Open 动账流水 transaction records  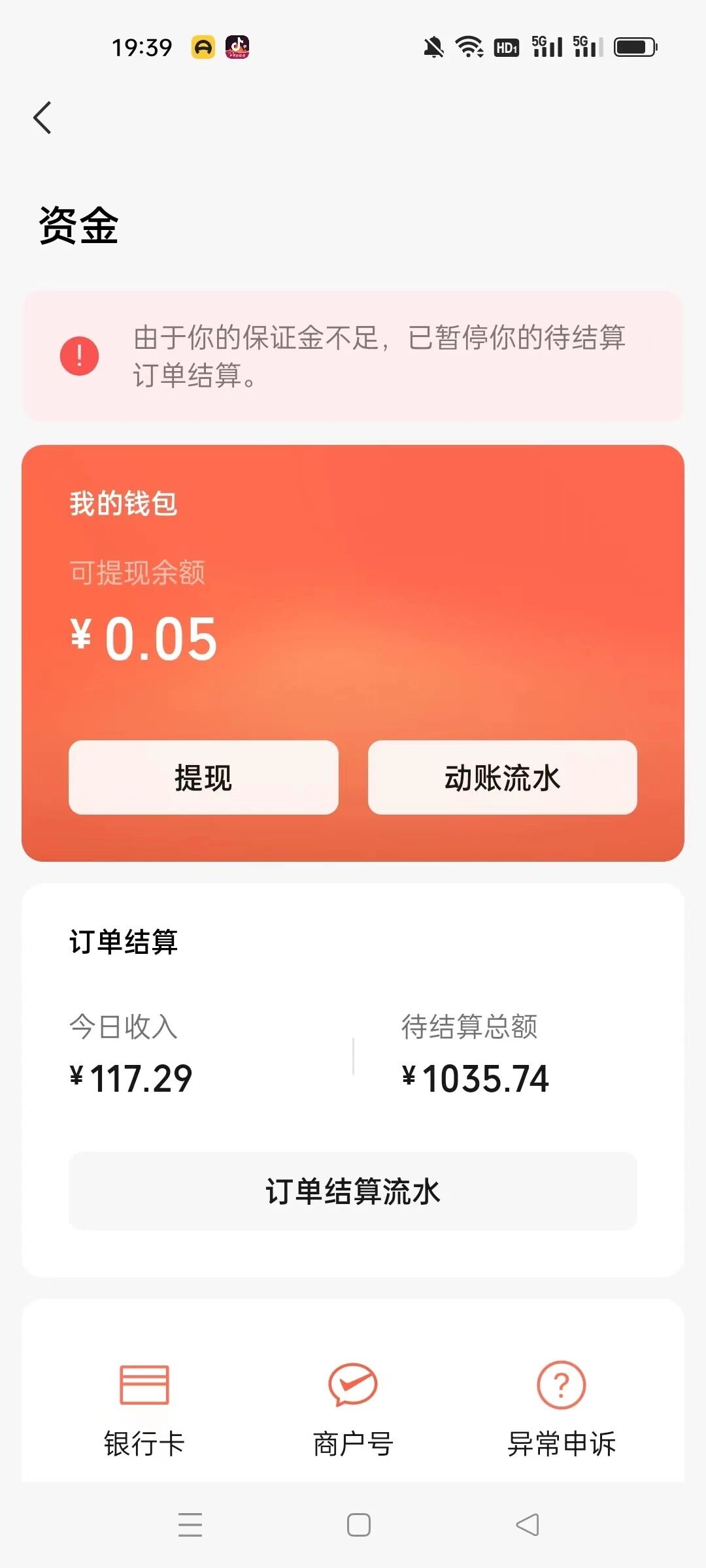pyautogui.click(x=502, y=777)
